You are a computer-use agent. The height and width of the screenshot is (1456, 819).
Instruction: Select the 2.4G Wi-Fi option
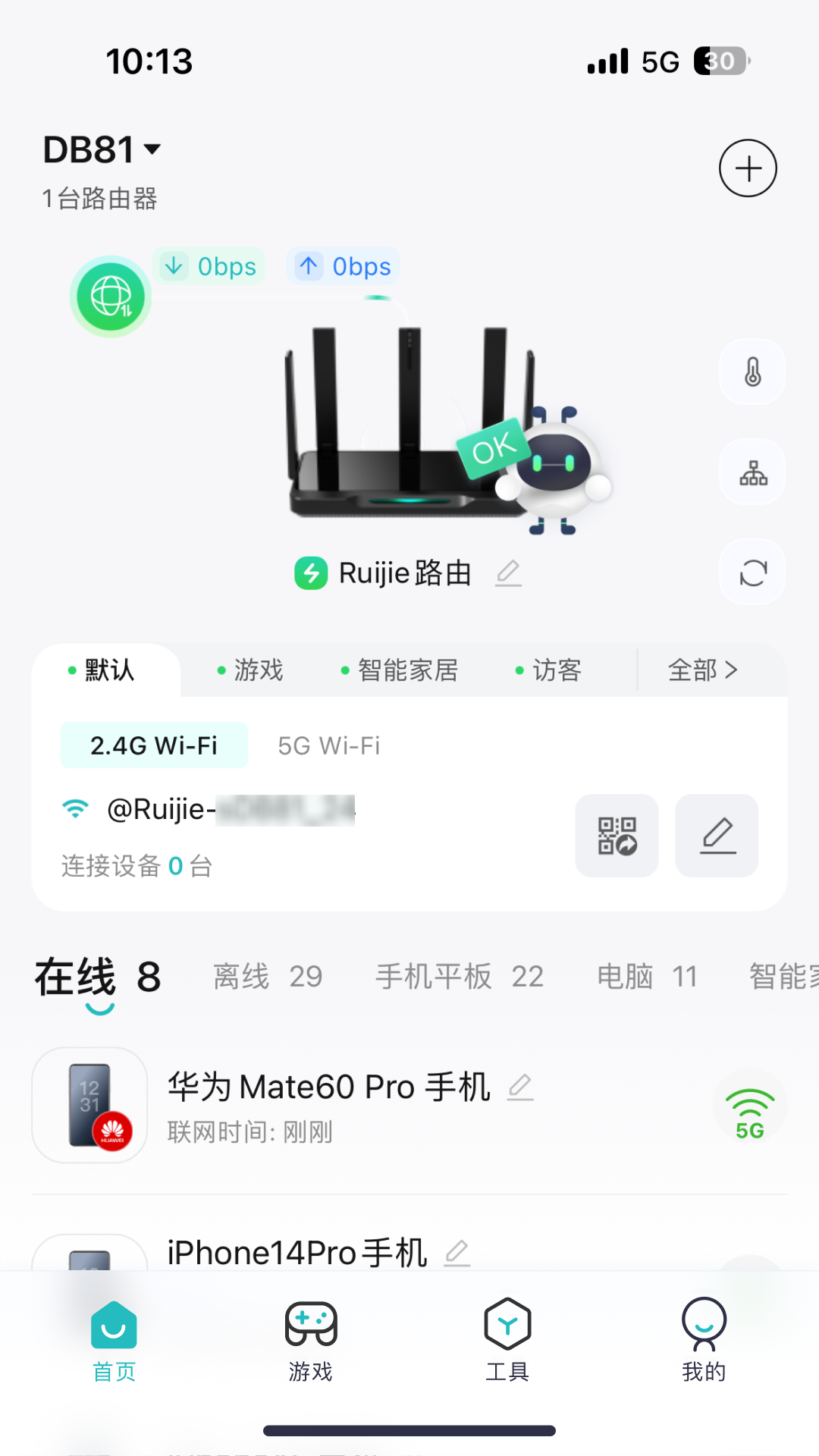(x=153, y=745)
